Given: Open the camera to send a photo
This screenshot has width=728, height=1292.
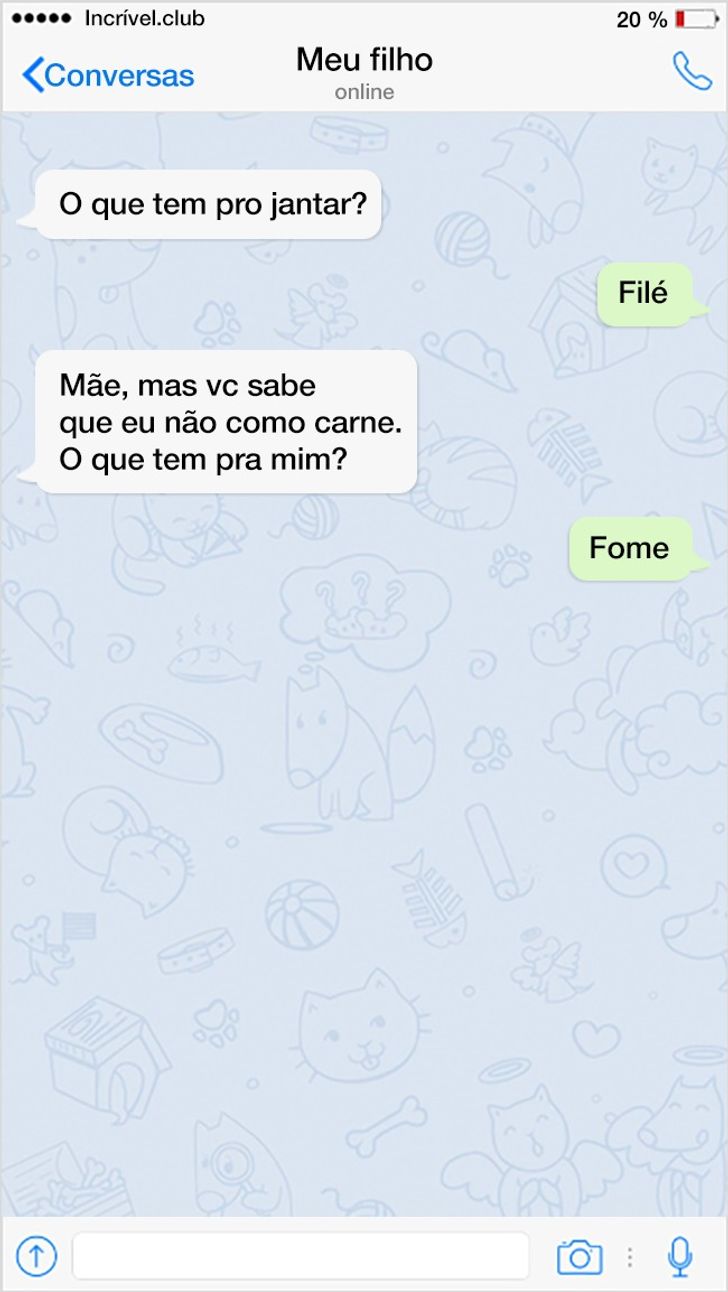Looking at the screenshot, I should pyautogui.click(x=579, y=1256).
